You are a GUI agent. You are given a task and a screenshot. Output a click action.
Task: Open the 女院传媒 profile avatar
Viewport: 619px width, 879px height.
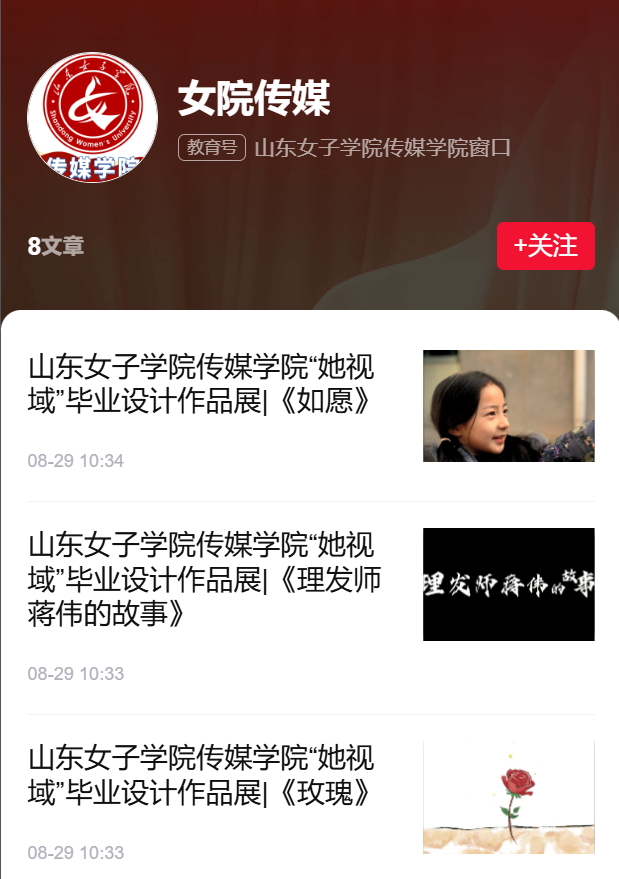click(92, 118)
